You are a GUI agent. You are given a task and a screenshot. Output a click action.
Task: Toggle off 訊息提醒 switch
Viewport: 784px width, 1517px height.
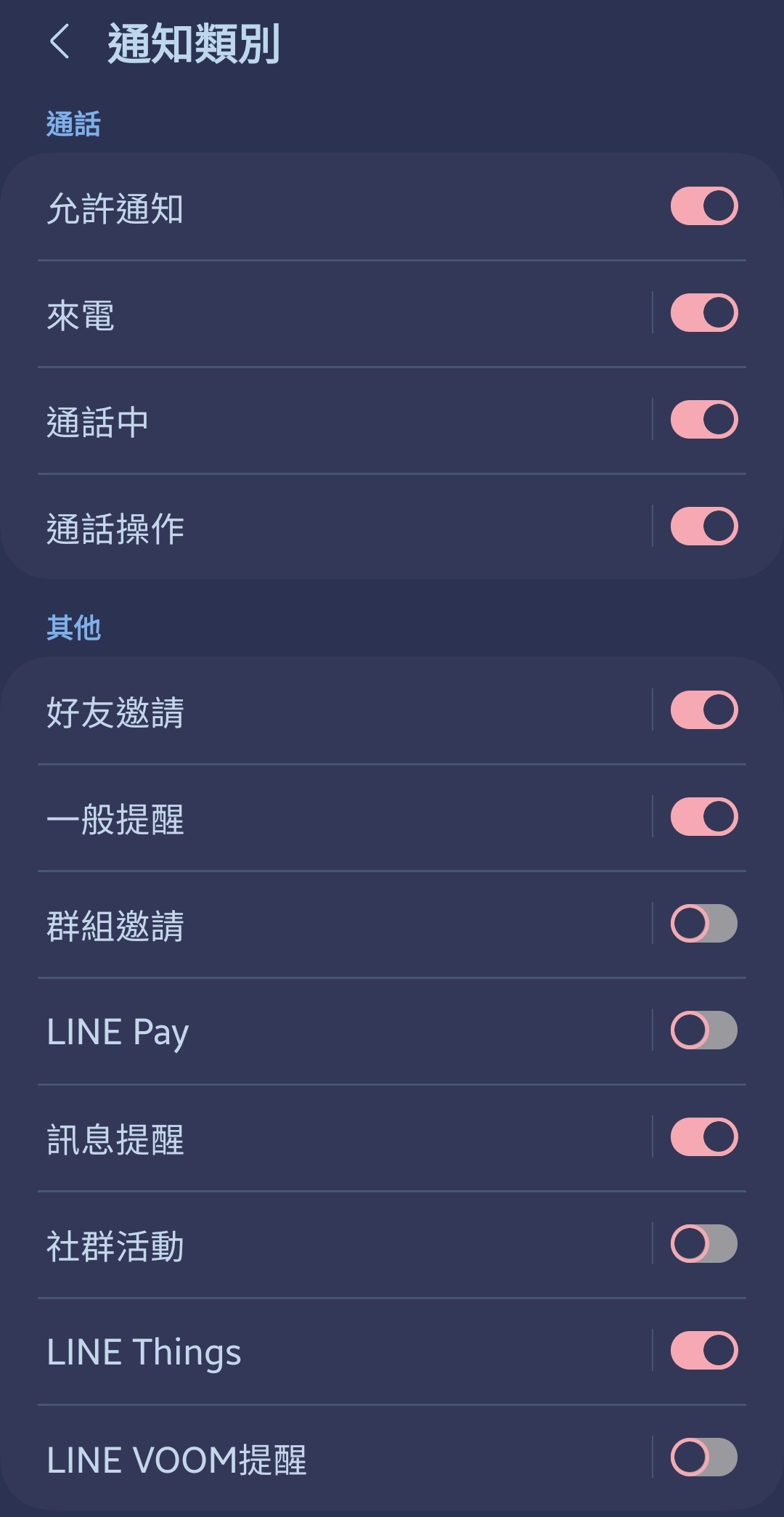[703, 1137]
